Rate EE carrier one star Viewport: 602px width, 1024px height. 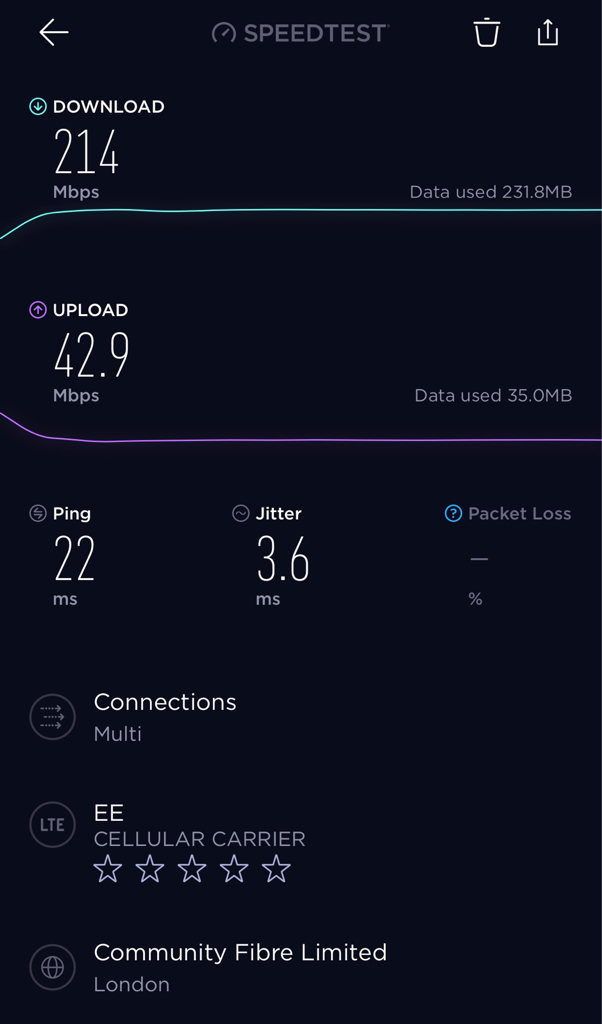click(107, 870)
